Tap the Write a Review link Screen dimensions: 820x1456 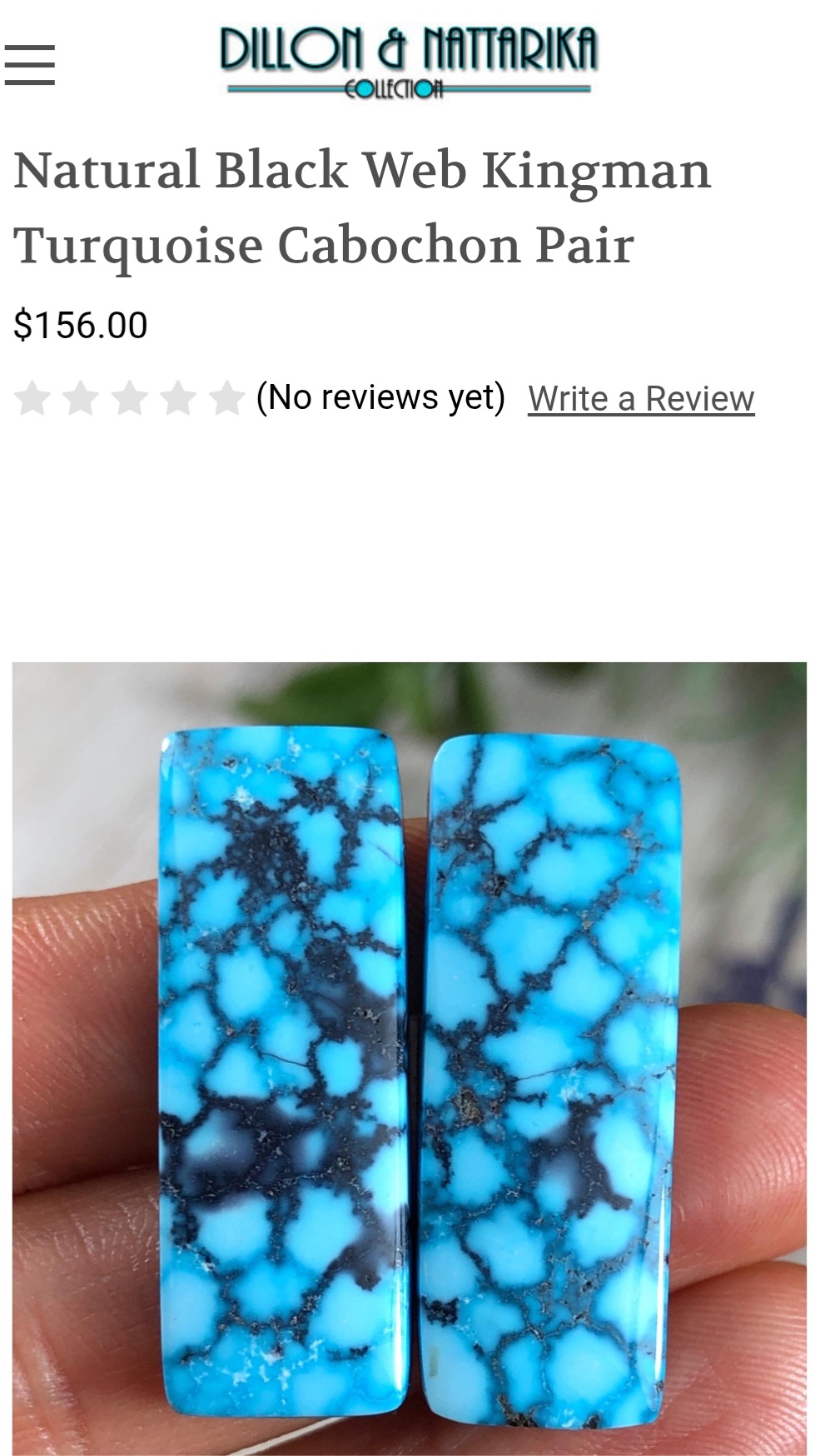point(640,398)
